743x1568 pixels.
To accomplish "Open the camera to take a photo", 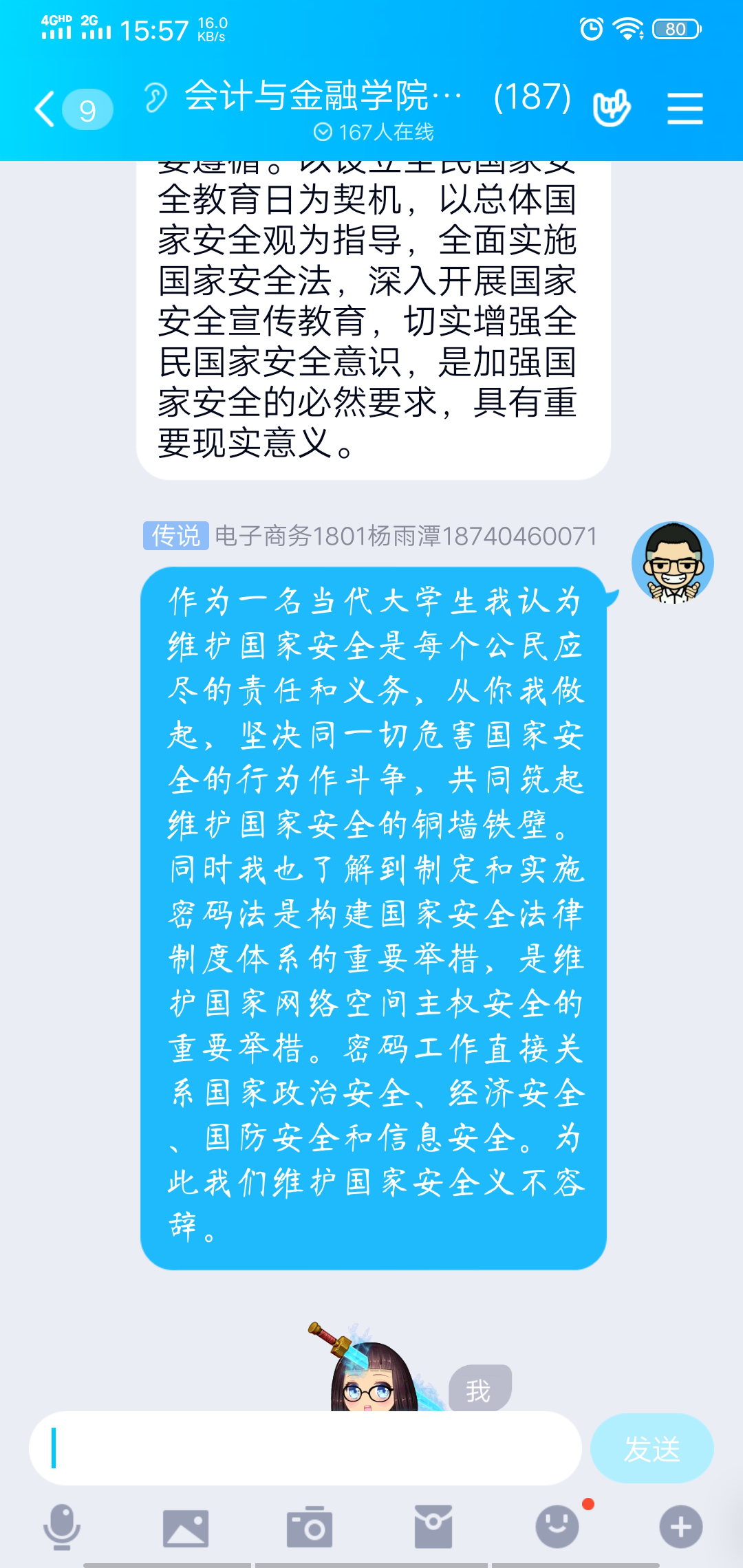I will point(310,1527).
